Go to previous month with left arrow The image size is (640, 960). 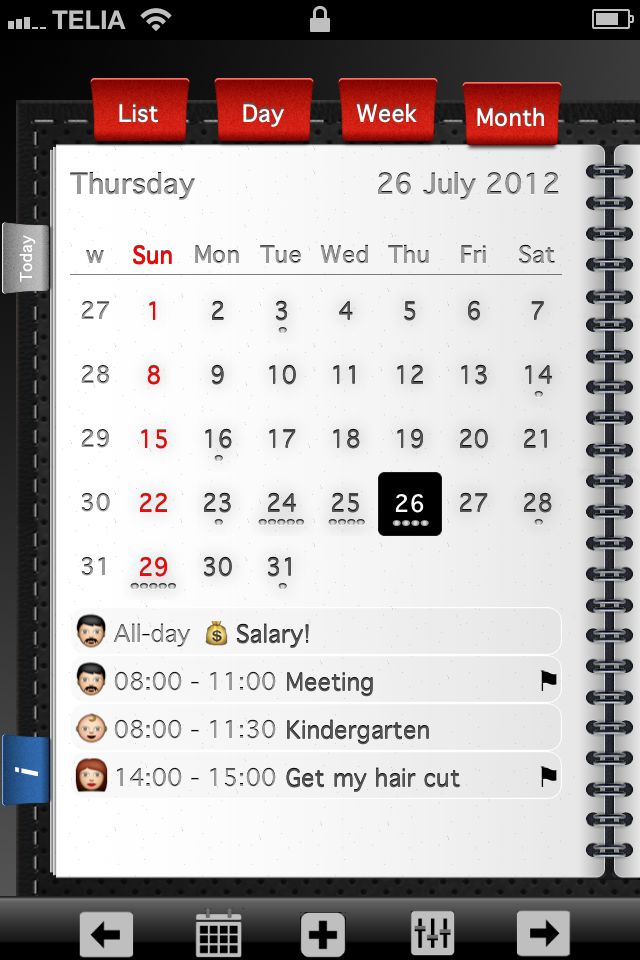pos(106,934)
